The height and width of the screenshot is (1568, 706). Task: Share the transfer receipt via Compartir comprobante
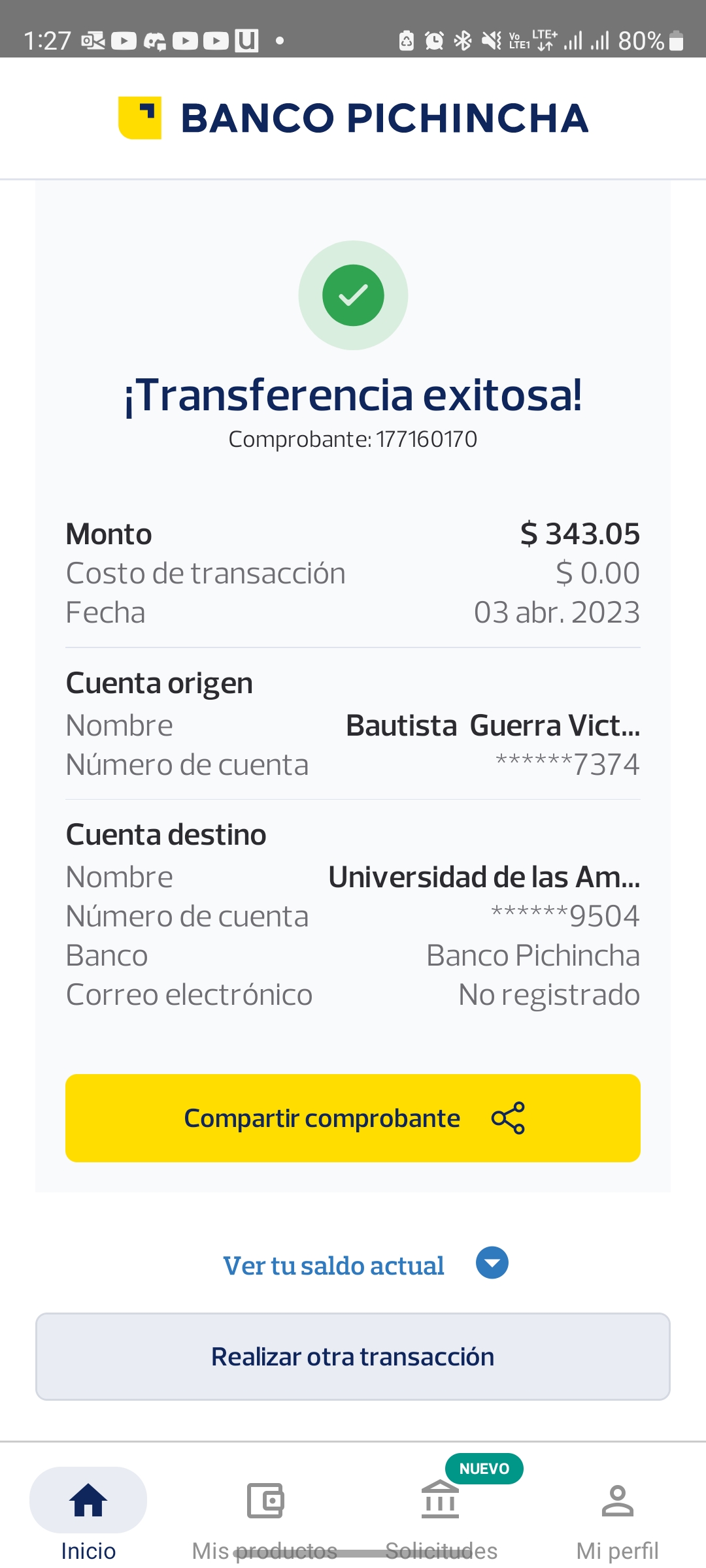pos(353,1118)
